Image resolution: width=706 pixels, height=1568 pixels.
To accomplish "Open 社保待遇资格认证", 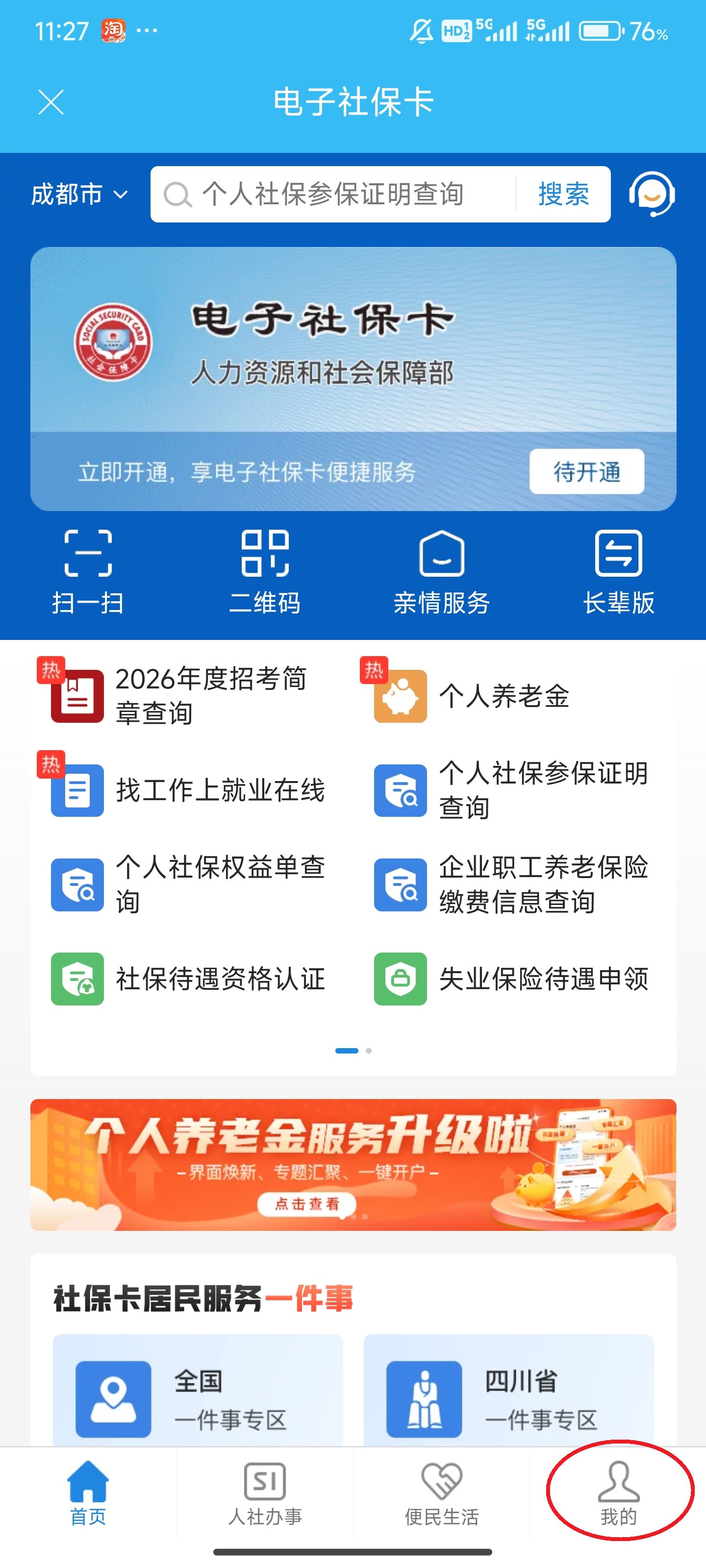I will click(189, 979).
